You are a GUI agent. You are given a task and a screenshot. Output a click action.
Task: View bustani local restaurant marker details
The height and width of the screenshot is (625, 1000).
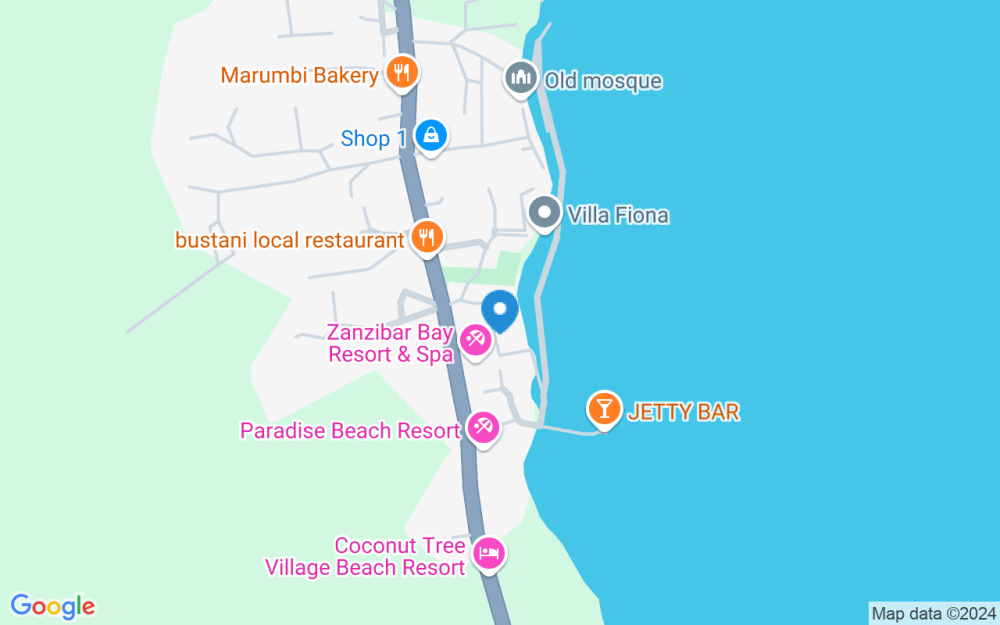[426, 238]
